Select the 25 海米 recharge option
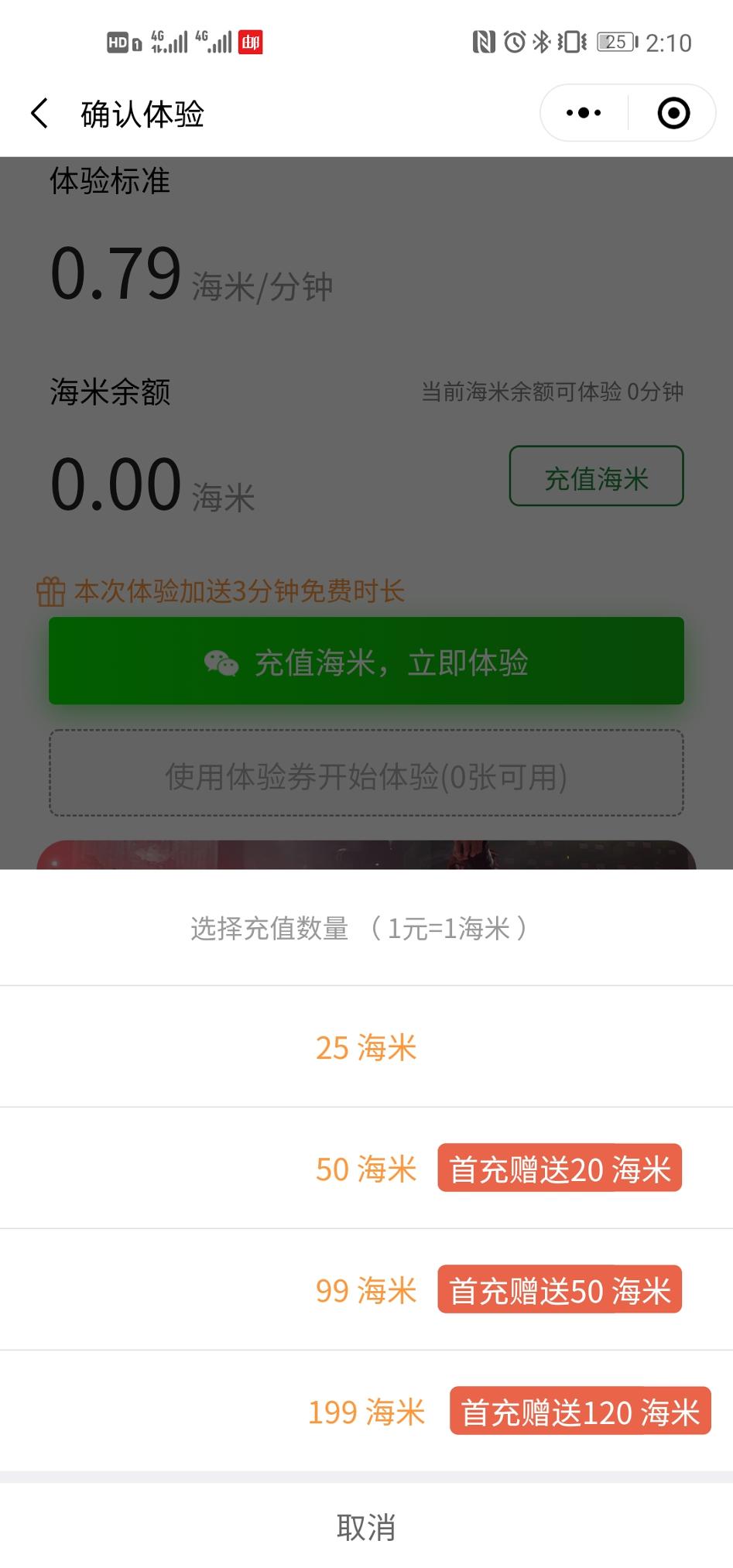The height and width of the screenshot is (1568, 733). click(x=366, y=1047)
